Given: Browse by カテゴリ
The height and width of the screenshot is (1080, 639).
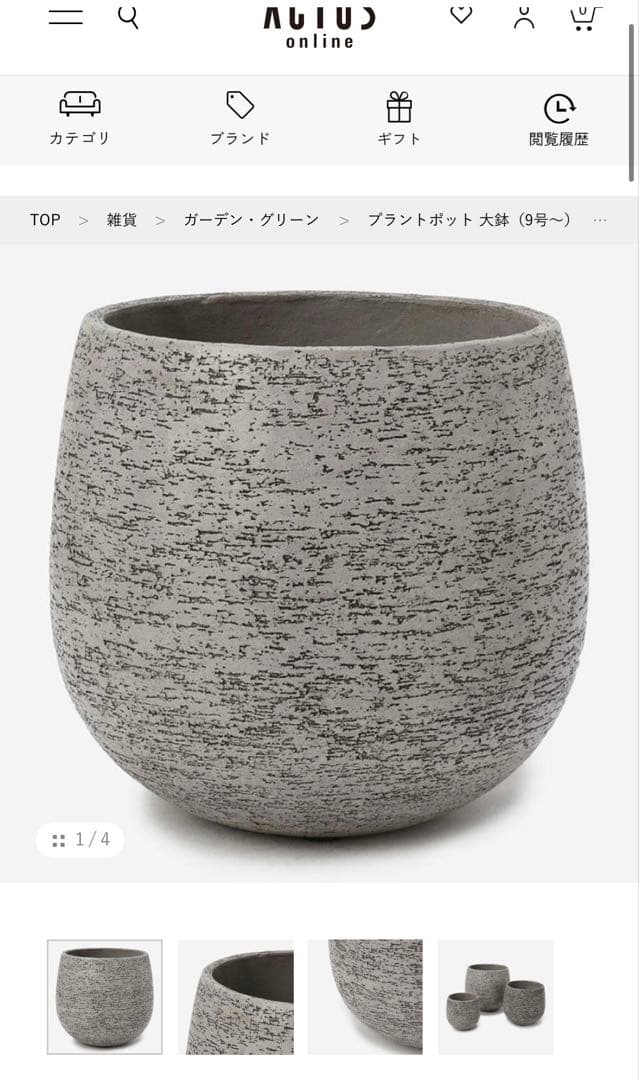Looking at the screenshot, I should coord(80,119).
